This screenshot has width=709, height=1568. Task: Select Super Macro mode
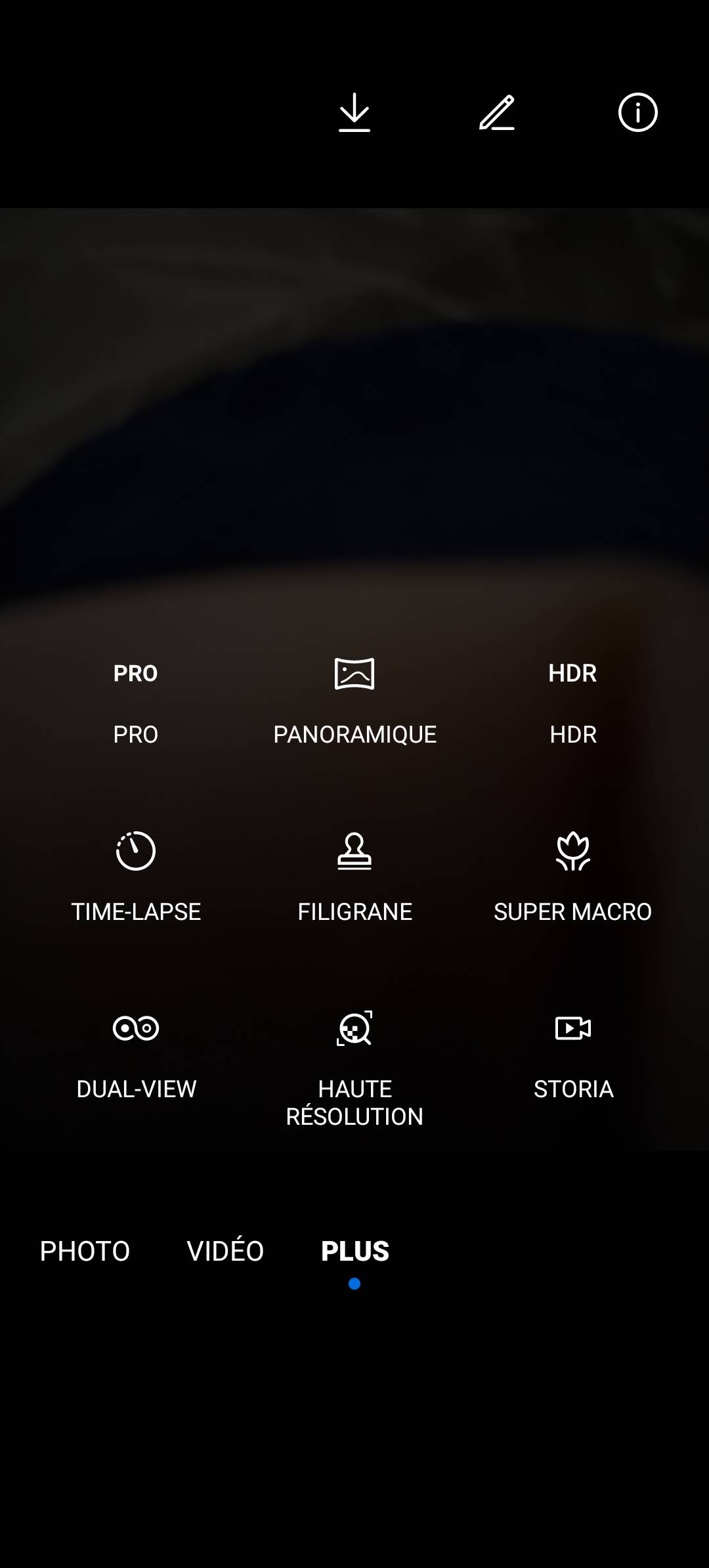click(x=573, y=877)
